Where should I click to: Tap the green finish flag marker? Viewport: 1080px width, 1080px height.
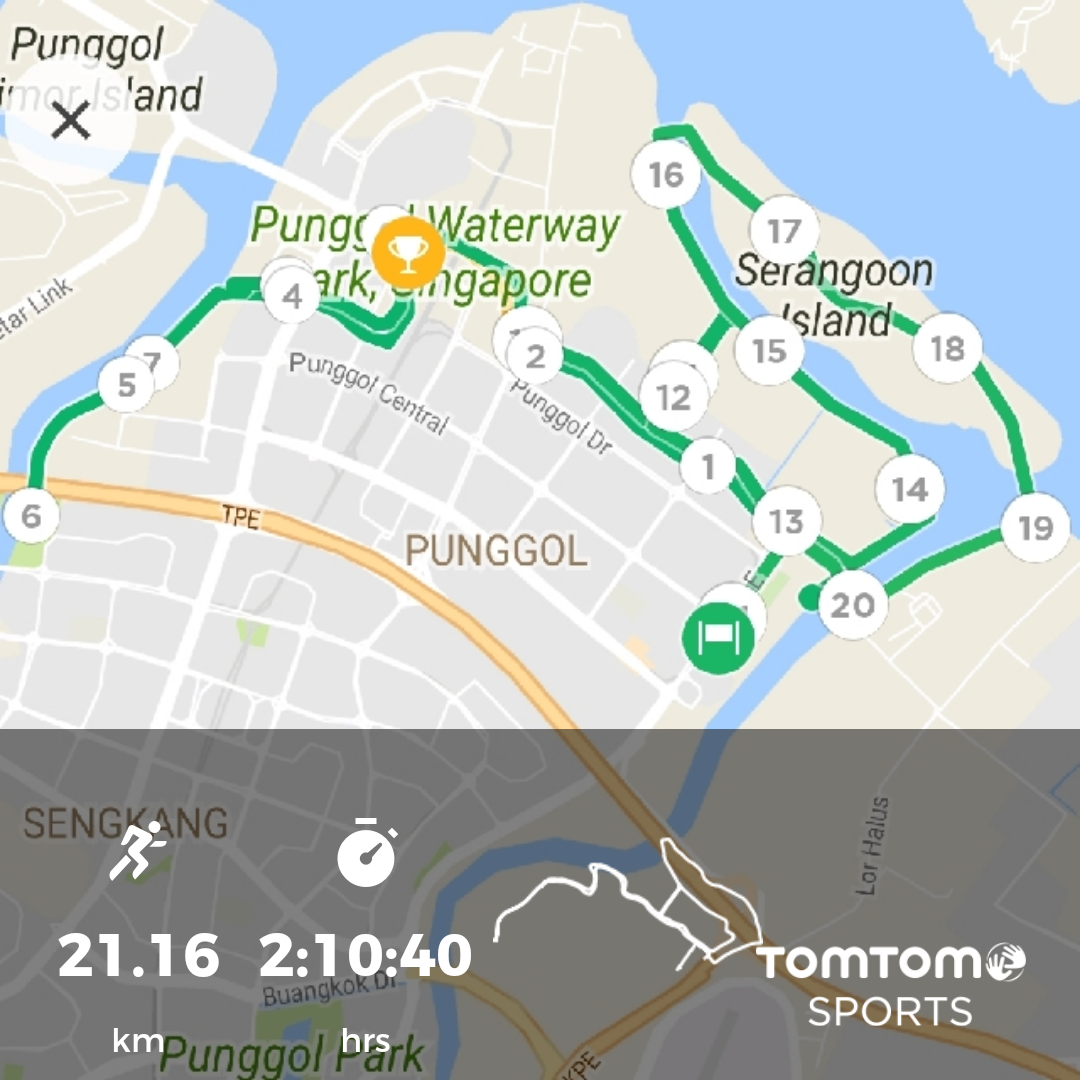click(717, 638)
